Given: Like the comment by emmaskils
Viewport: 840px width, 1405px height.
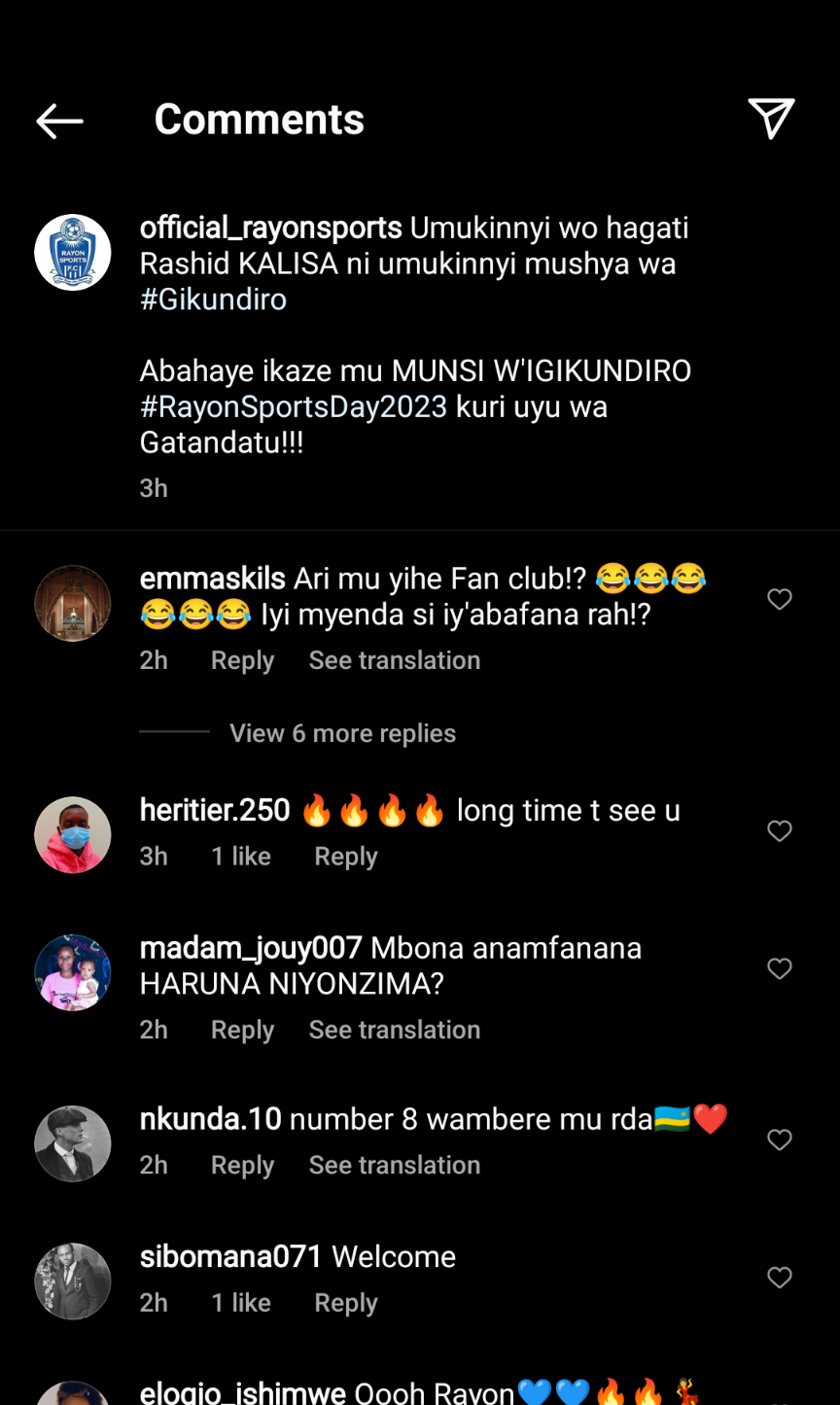Looking at the screenshot, I should click(780, 600).
